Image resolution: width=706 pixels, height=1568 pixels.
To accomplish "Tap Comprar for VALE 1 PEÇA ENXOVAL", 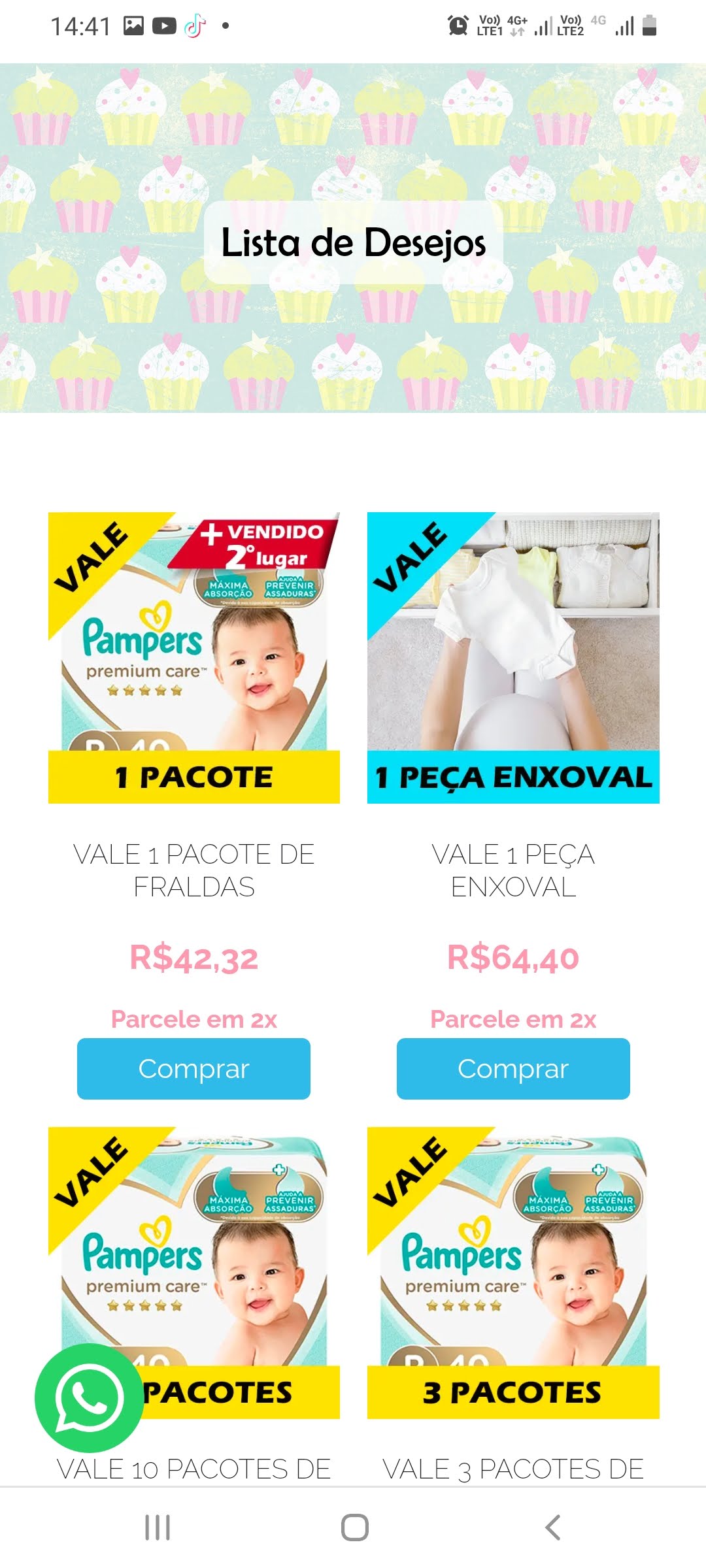I will point(513,1068).
